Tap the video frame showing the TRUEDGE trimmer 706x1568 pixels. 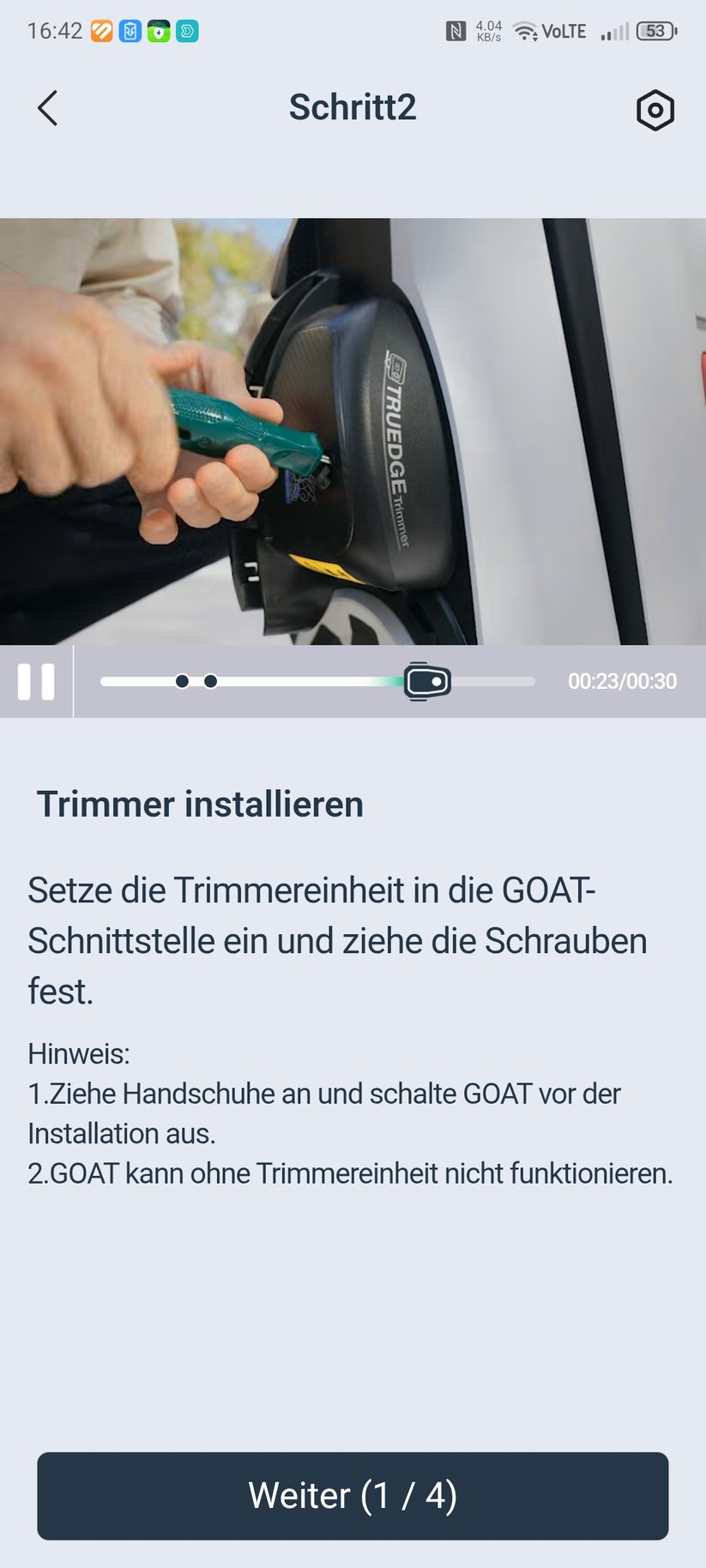tap(353, 429)
